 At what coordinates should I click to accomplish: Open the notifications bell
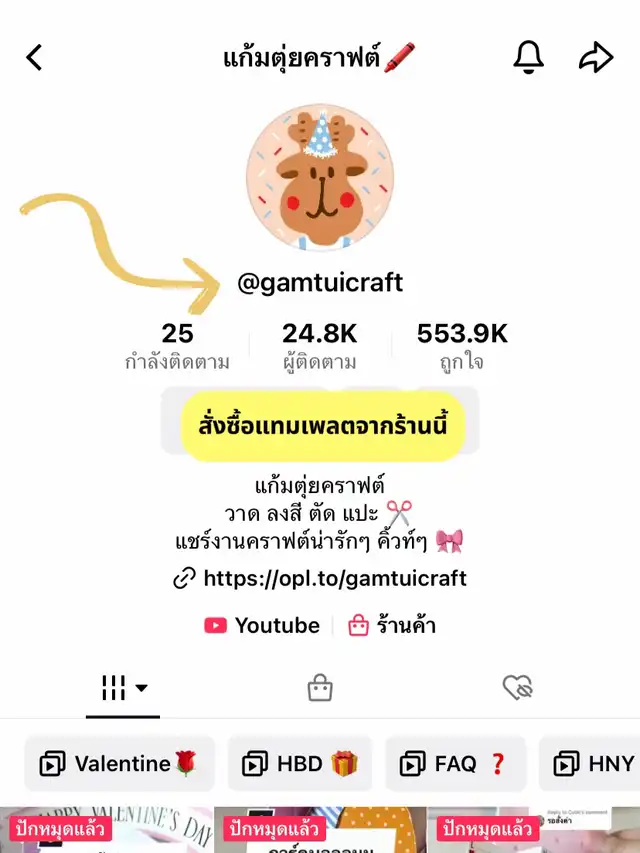(529, 58)
